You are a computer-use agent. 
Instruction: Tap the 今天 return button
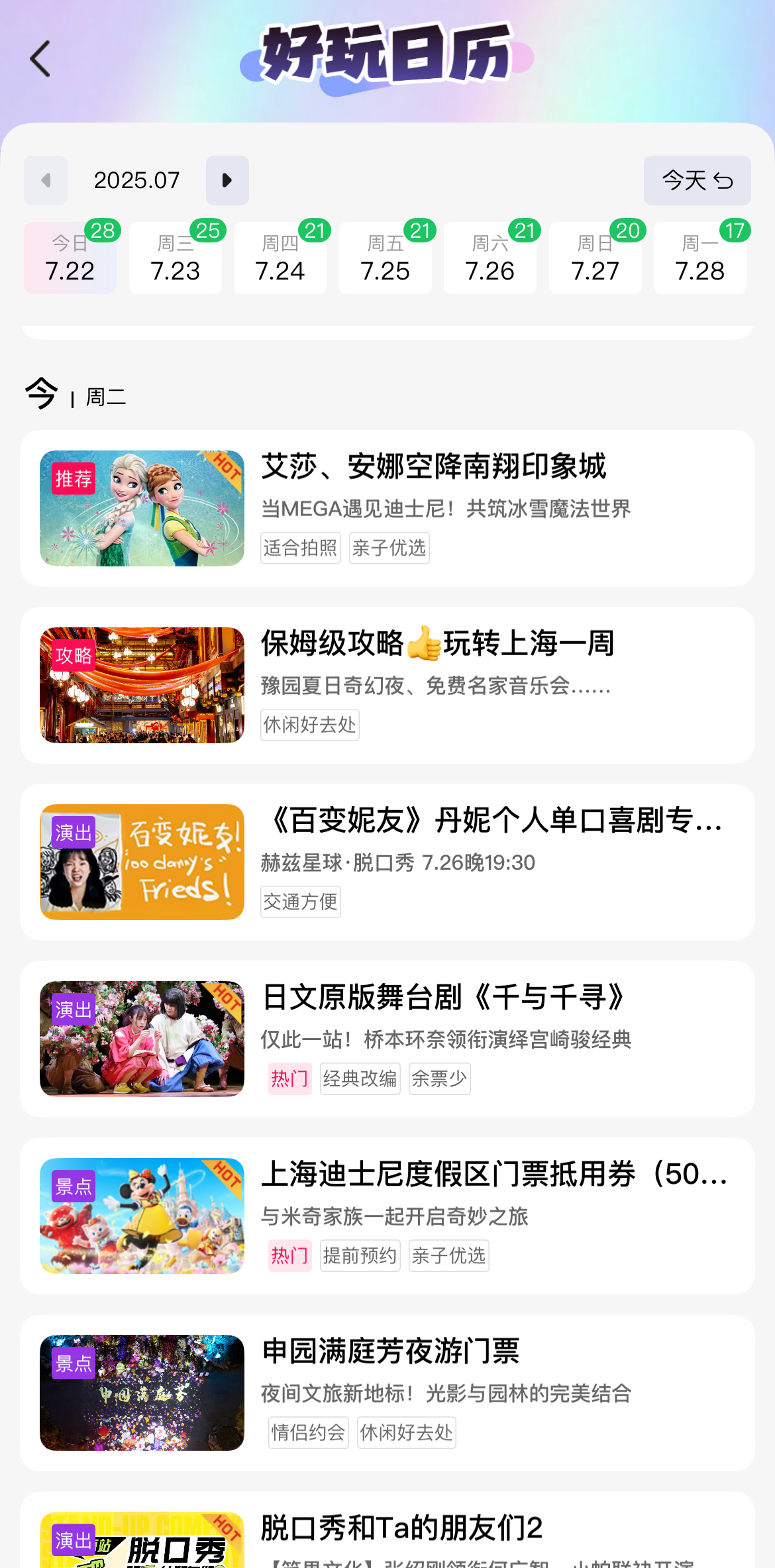coord(697,180)
